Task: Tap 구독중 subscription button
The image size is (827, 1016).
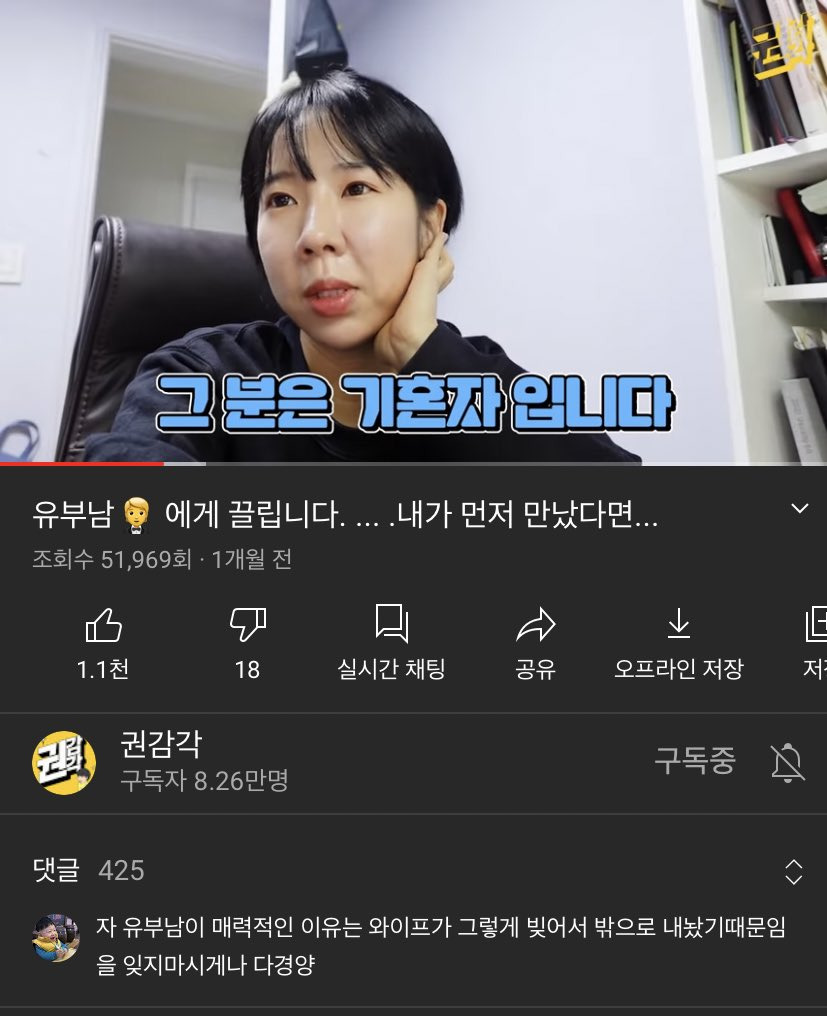Action: tap(694, 762)
